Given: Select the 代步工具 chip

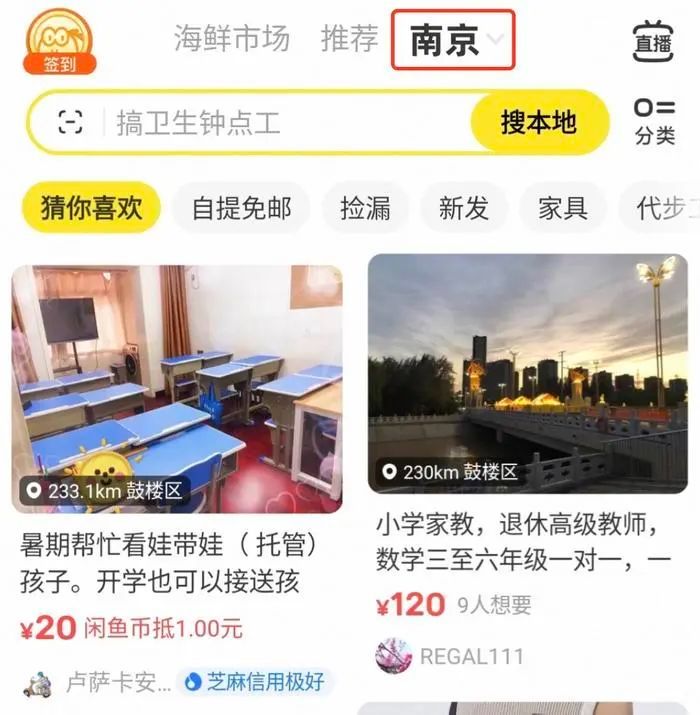Looking at the screenshot, I should (x=664, y=208).
